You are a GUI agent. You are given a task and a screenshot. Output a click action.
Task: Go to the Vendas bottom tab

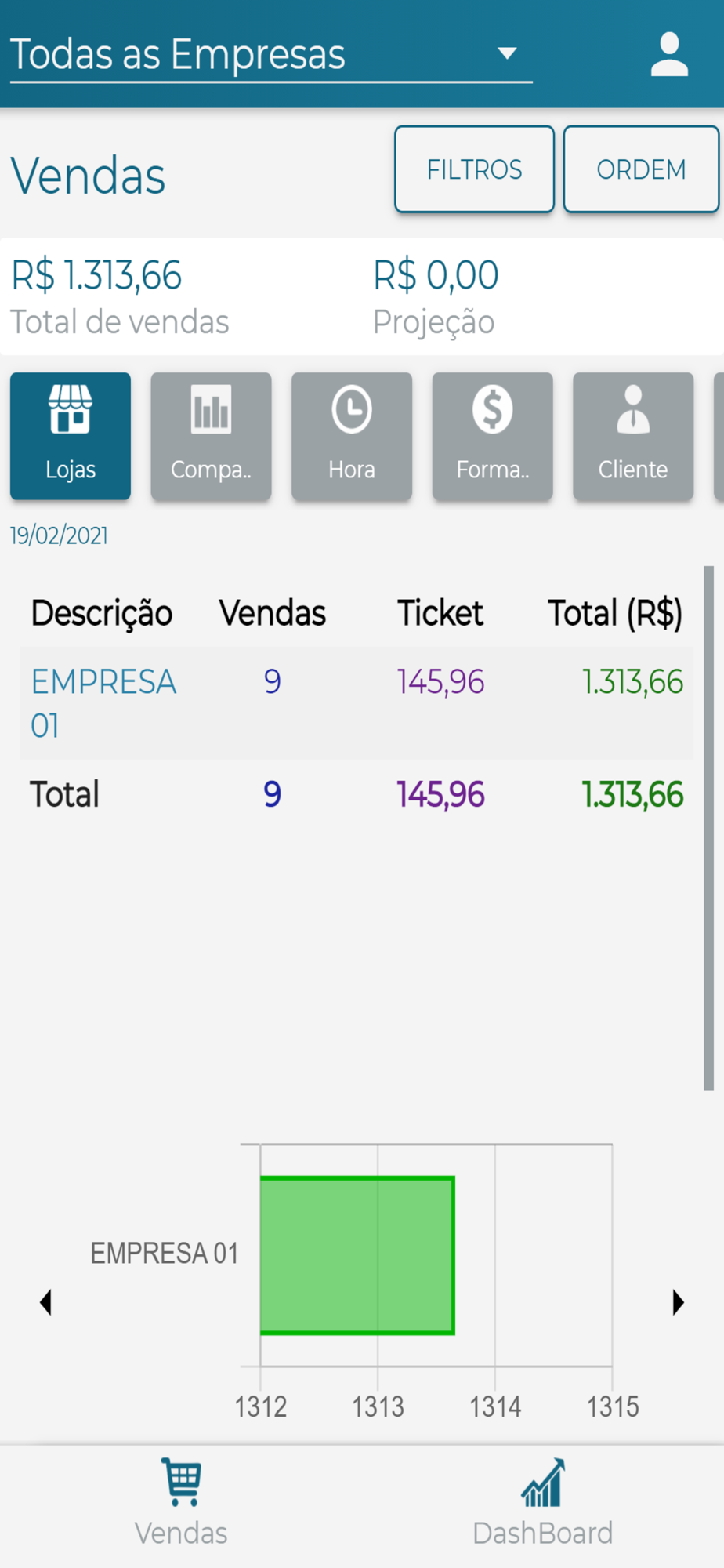tap(181, 1504)
